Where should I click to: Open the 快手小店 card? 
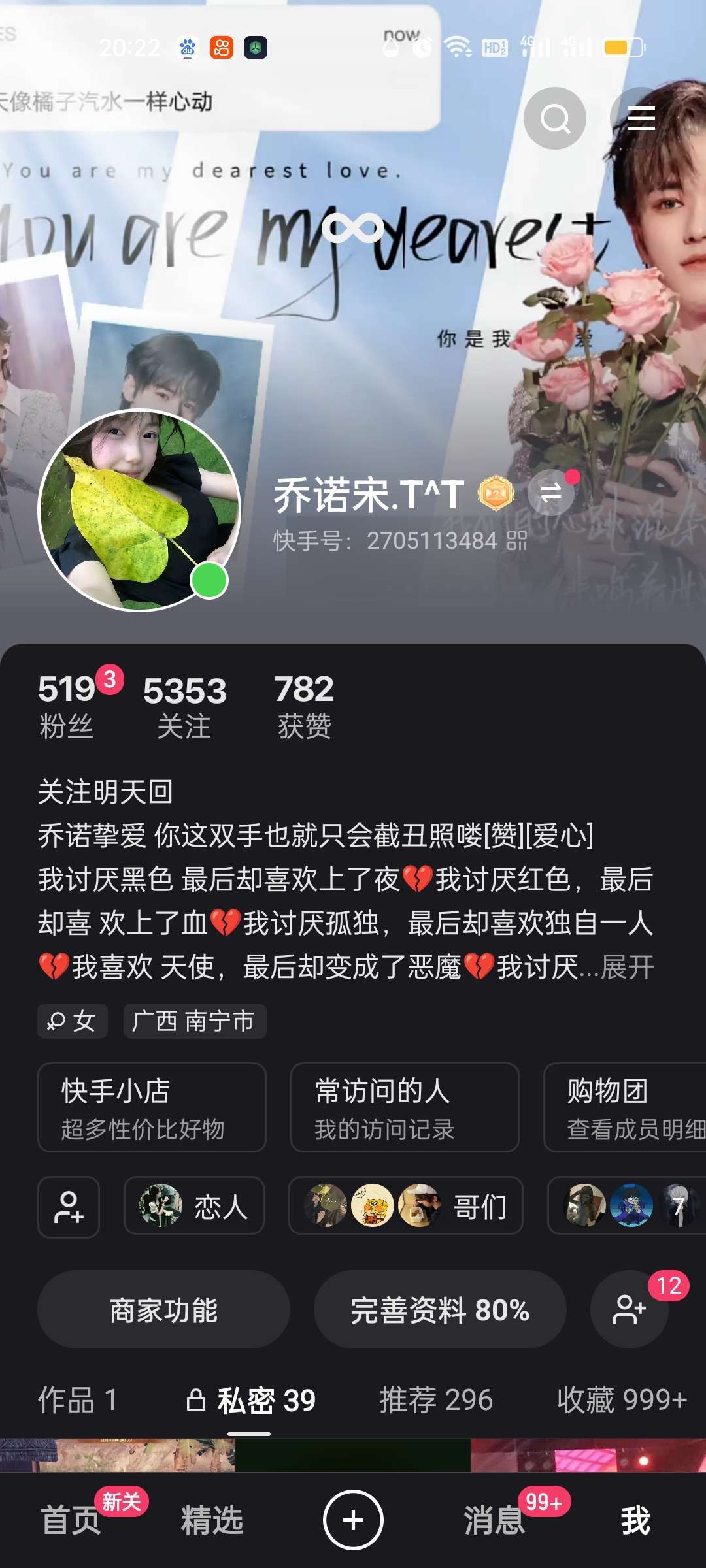click(152, 1107)
